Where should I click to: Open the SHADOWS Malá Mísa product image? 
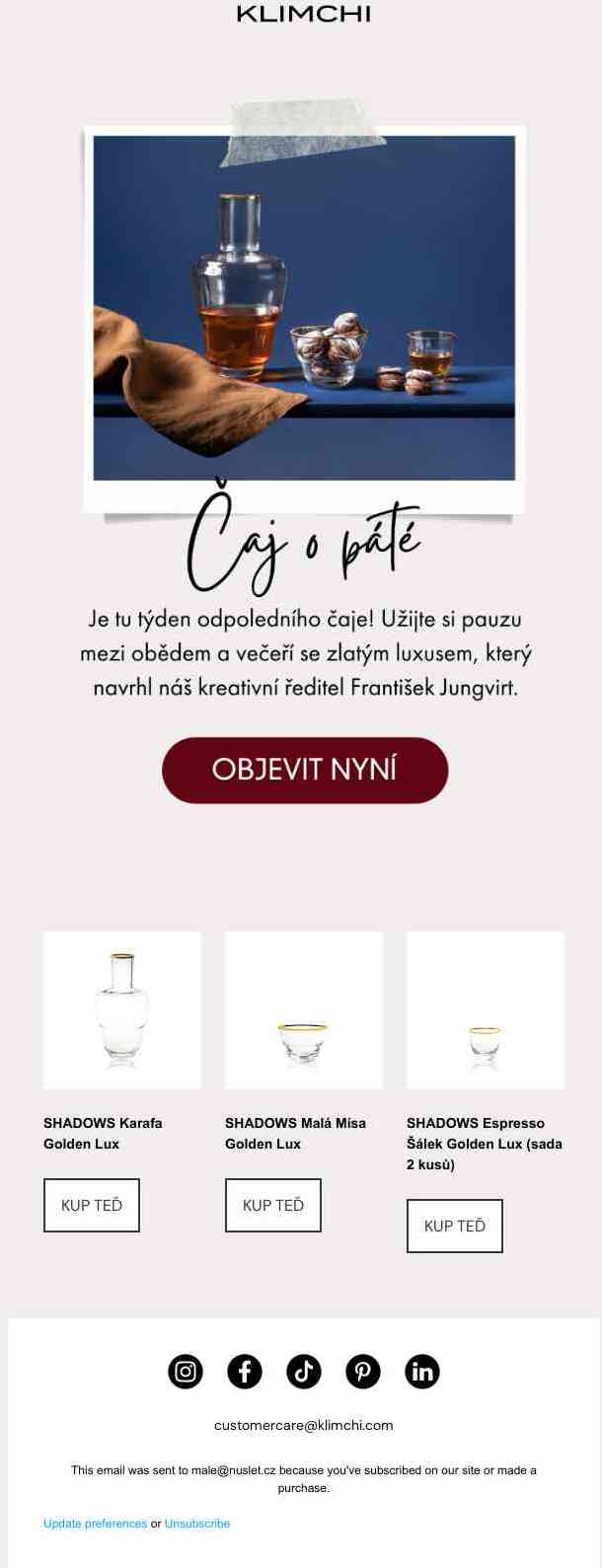pyautogui.click(x=303, y=1009)
